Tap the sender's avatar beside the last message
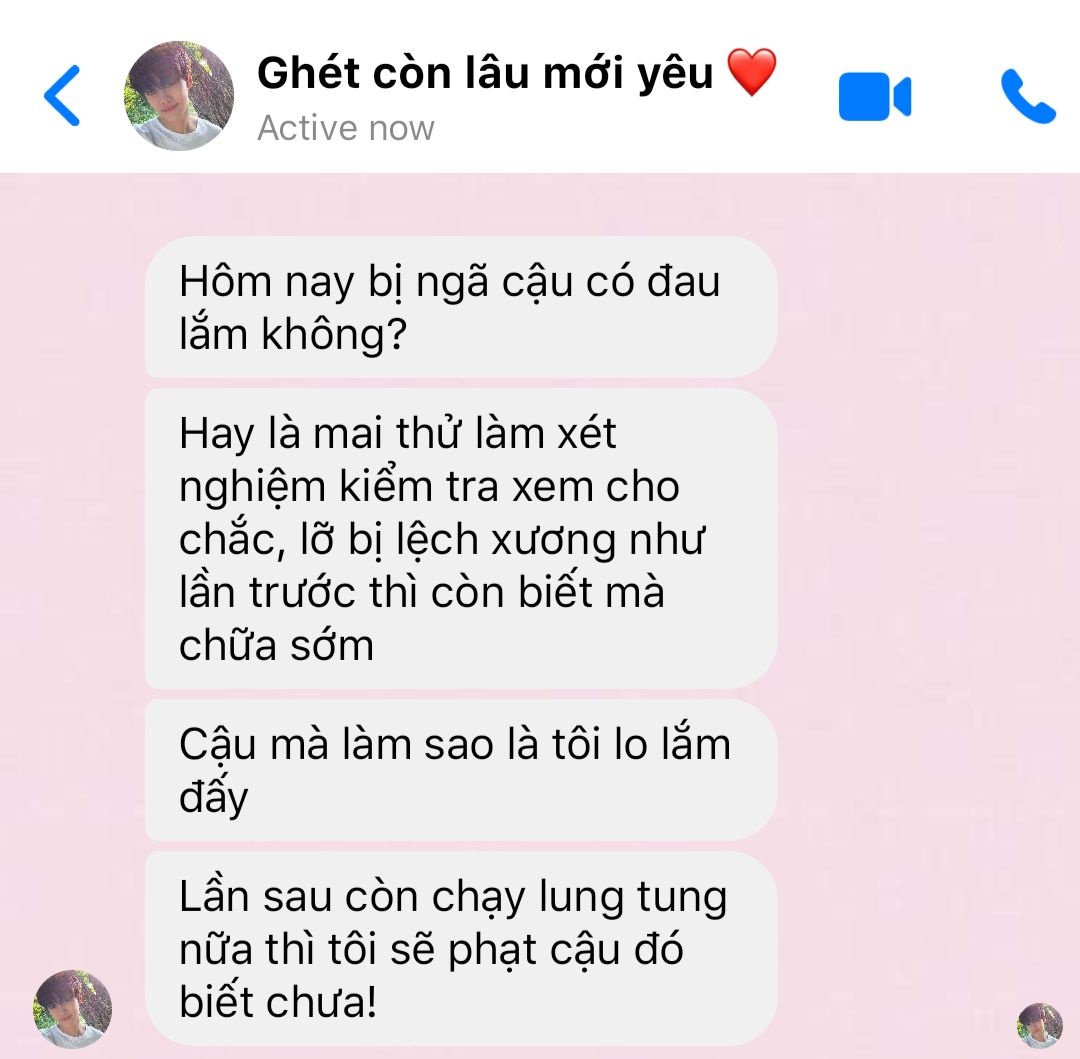This screenshot has width=1080, height=1059. click(72, 1008)
